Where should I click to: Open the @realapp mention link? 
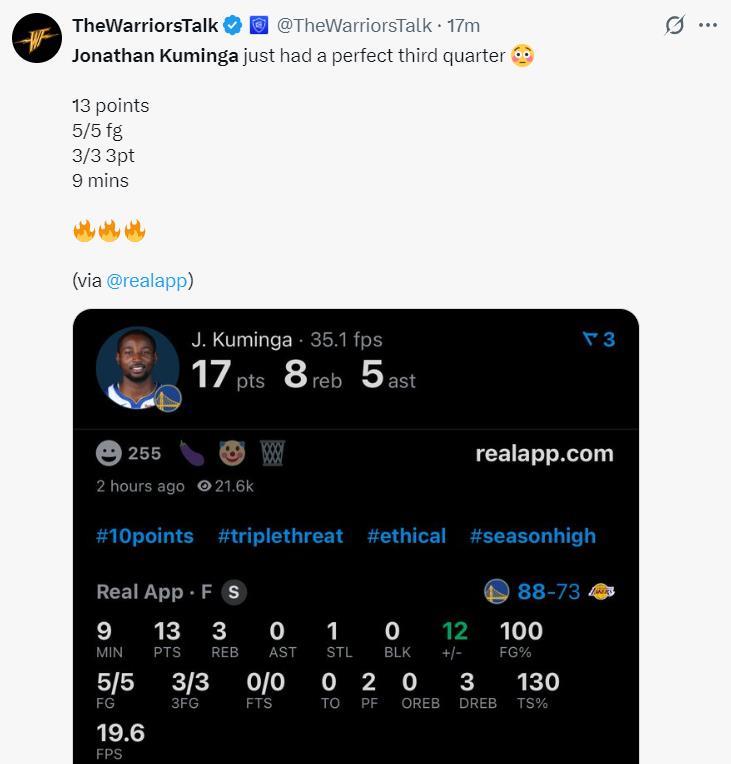click(x=147, y=280)
